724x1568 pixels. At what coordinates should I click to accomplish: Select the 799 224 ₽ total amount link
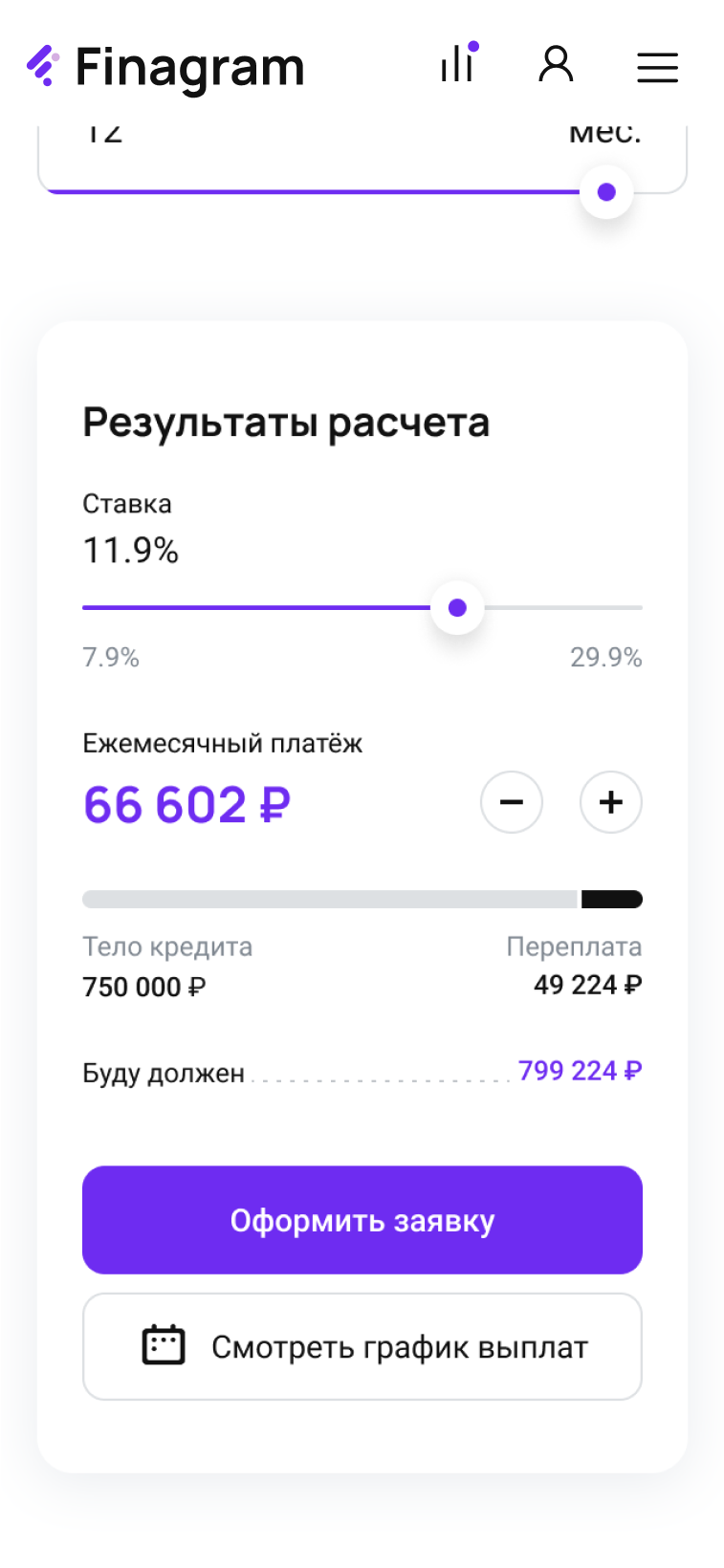(x=580, y=1071)
